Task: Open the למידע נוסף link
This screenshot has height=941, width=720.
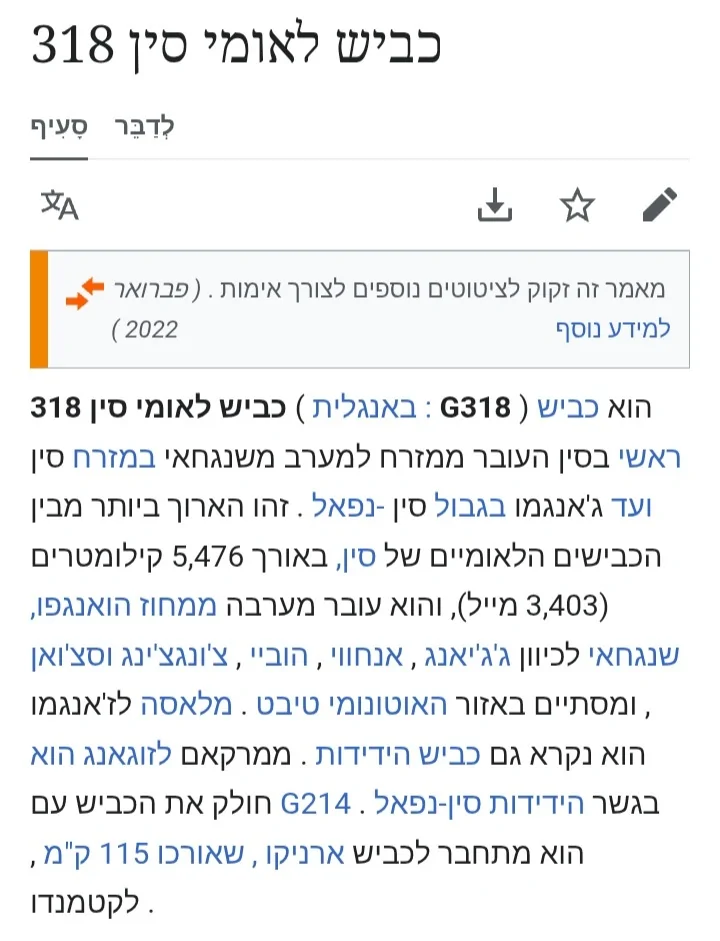Action: 613,329
